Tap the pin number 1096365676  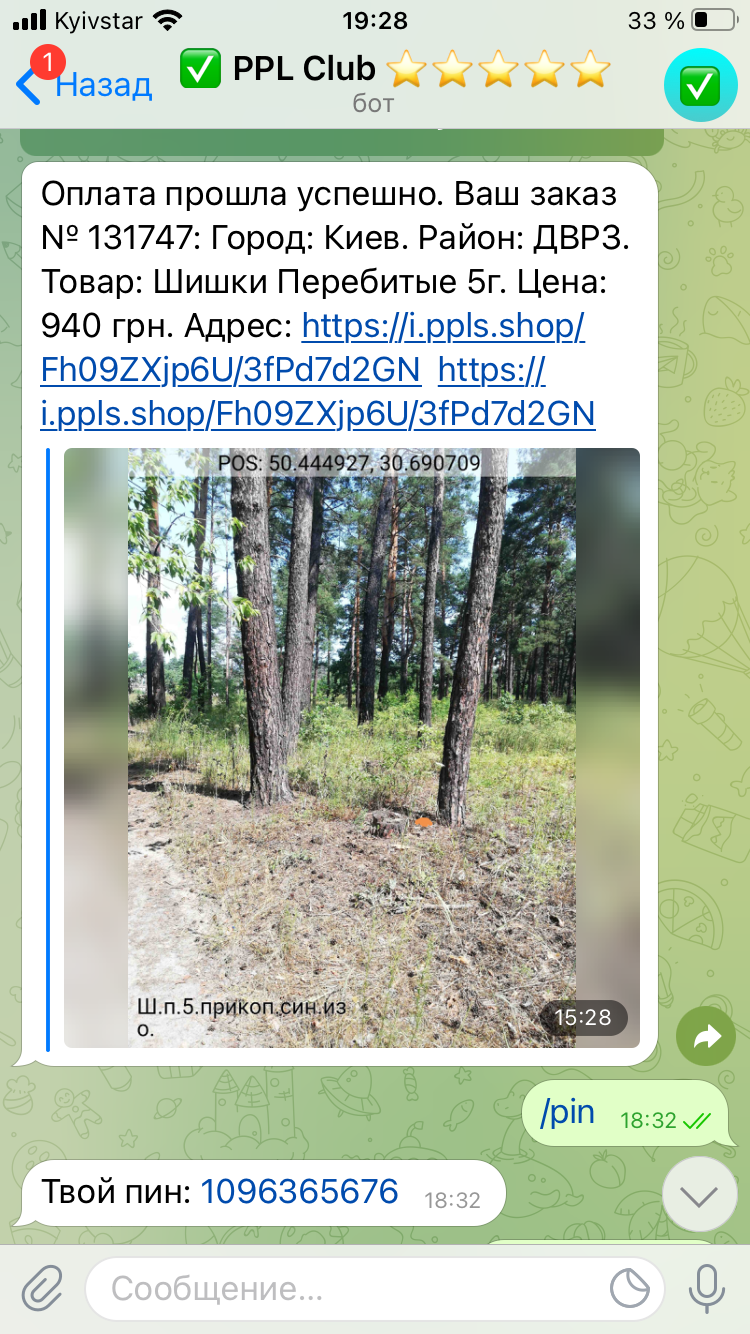click(299, 1192)
